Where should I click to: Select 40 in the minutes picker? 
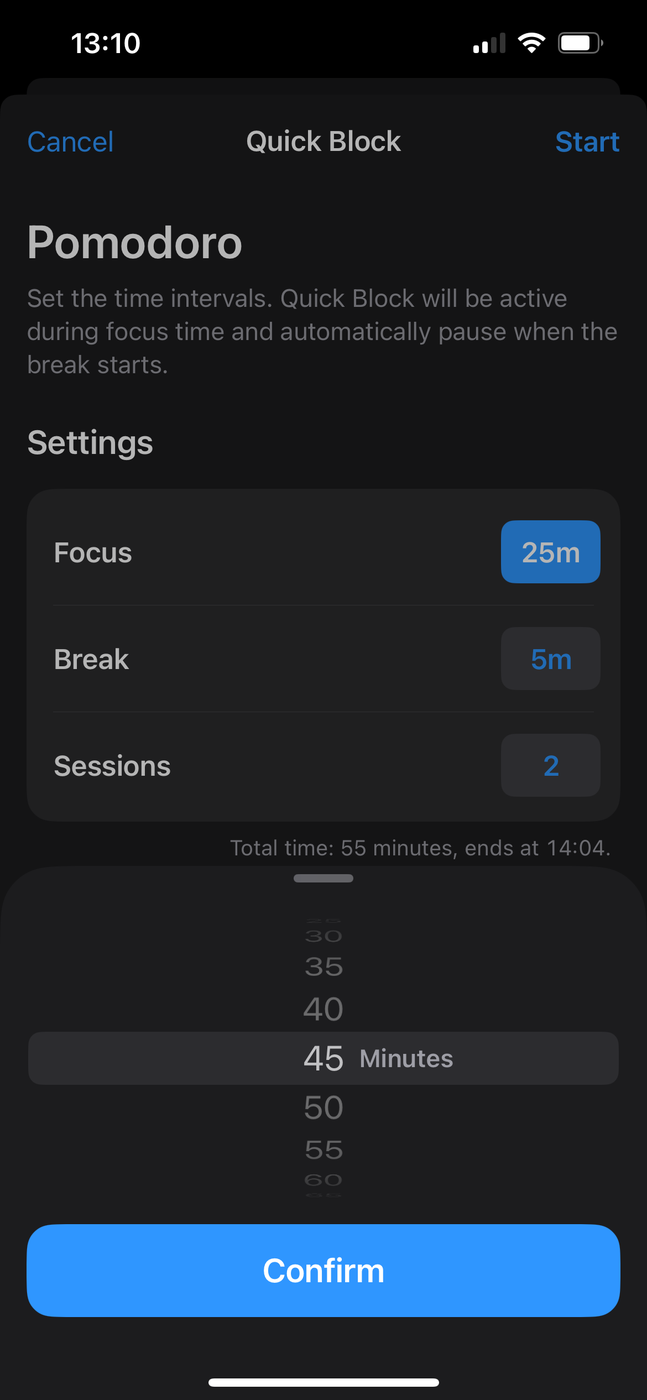(x=323, y=1010)
